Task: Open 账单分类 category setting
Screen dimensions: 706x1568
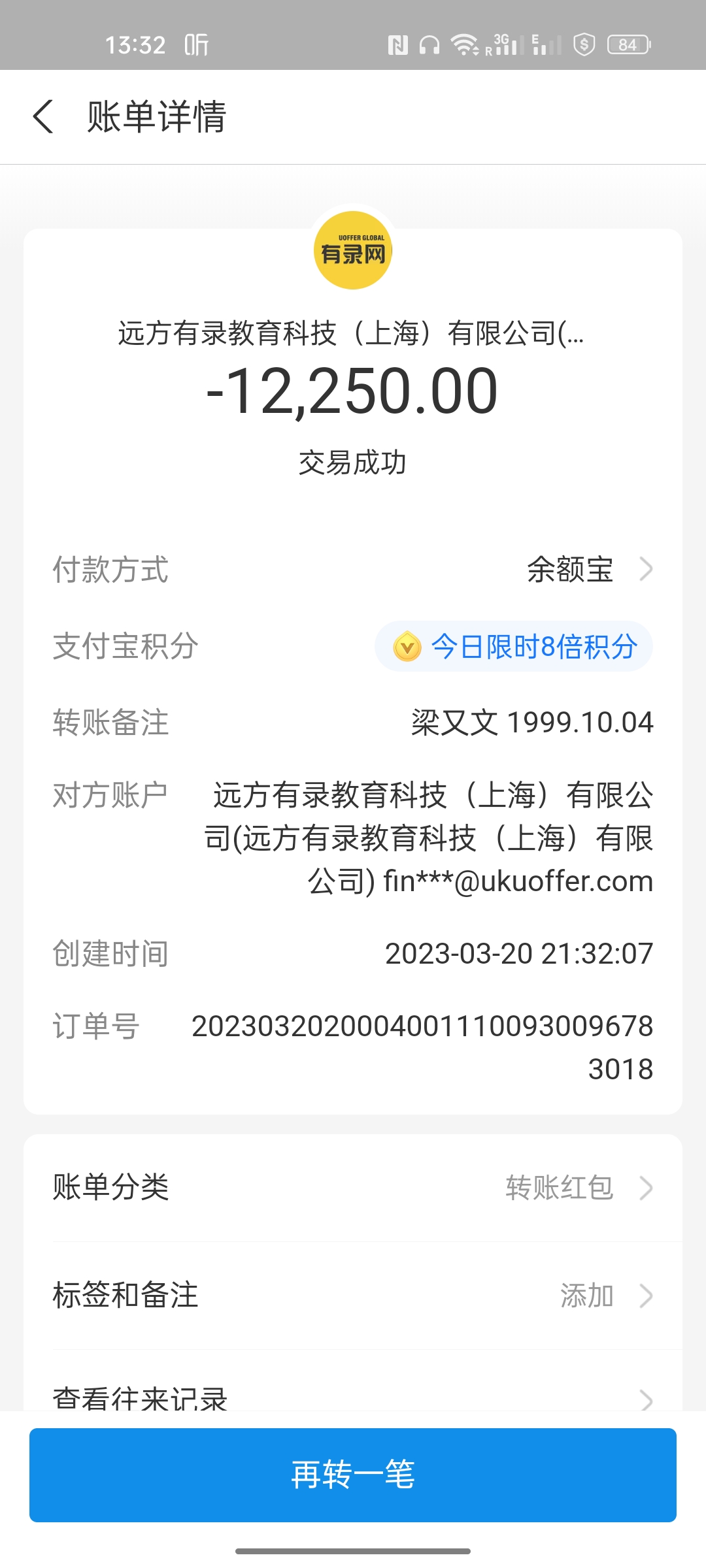Action: coord(353,1187)
